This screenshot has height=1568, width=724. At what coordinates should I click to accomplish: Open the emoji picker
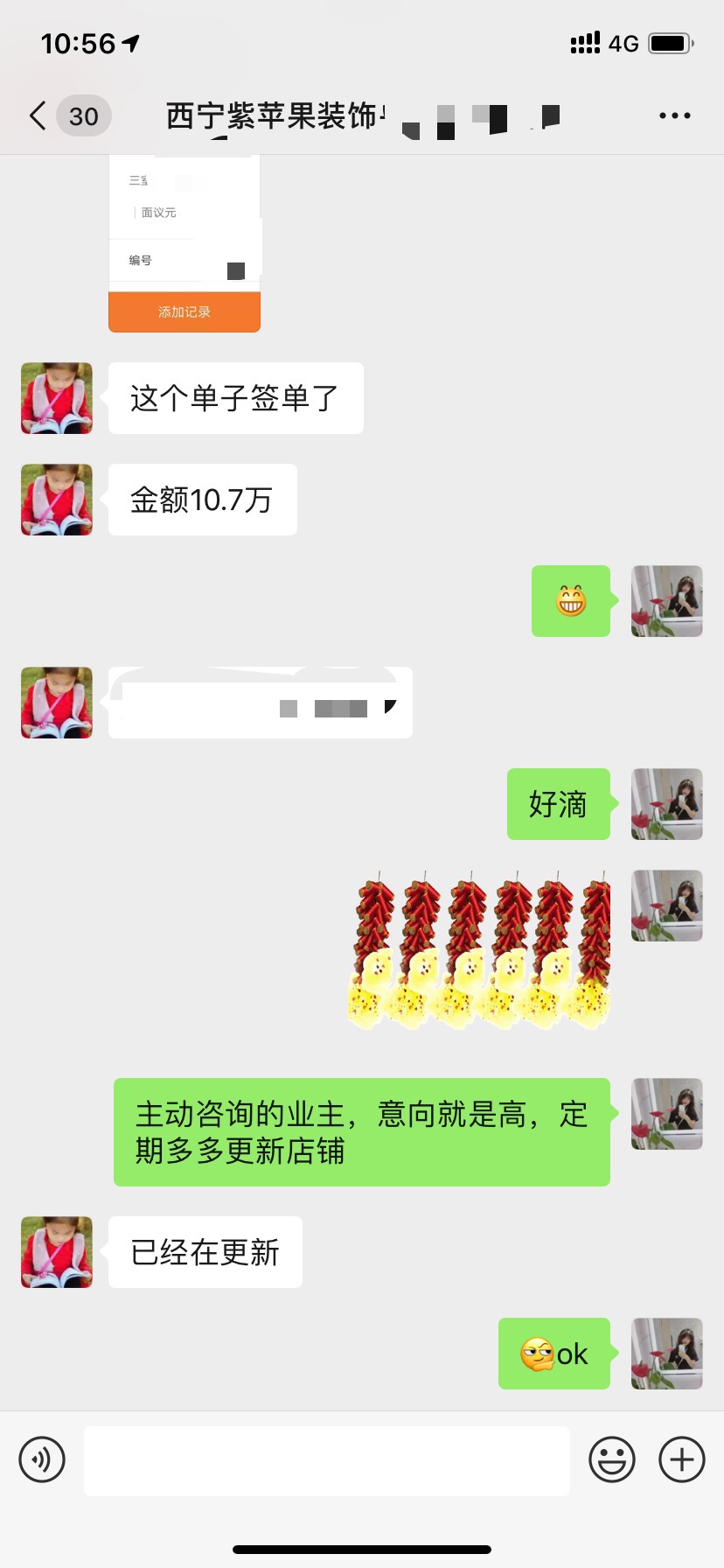click(x=611, y=1459)
